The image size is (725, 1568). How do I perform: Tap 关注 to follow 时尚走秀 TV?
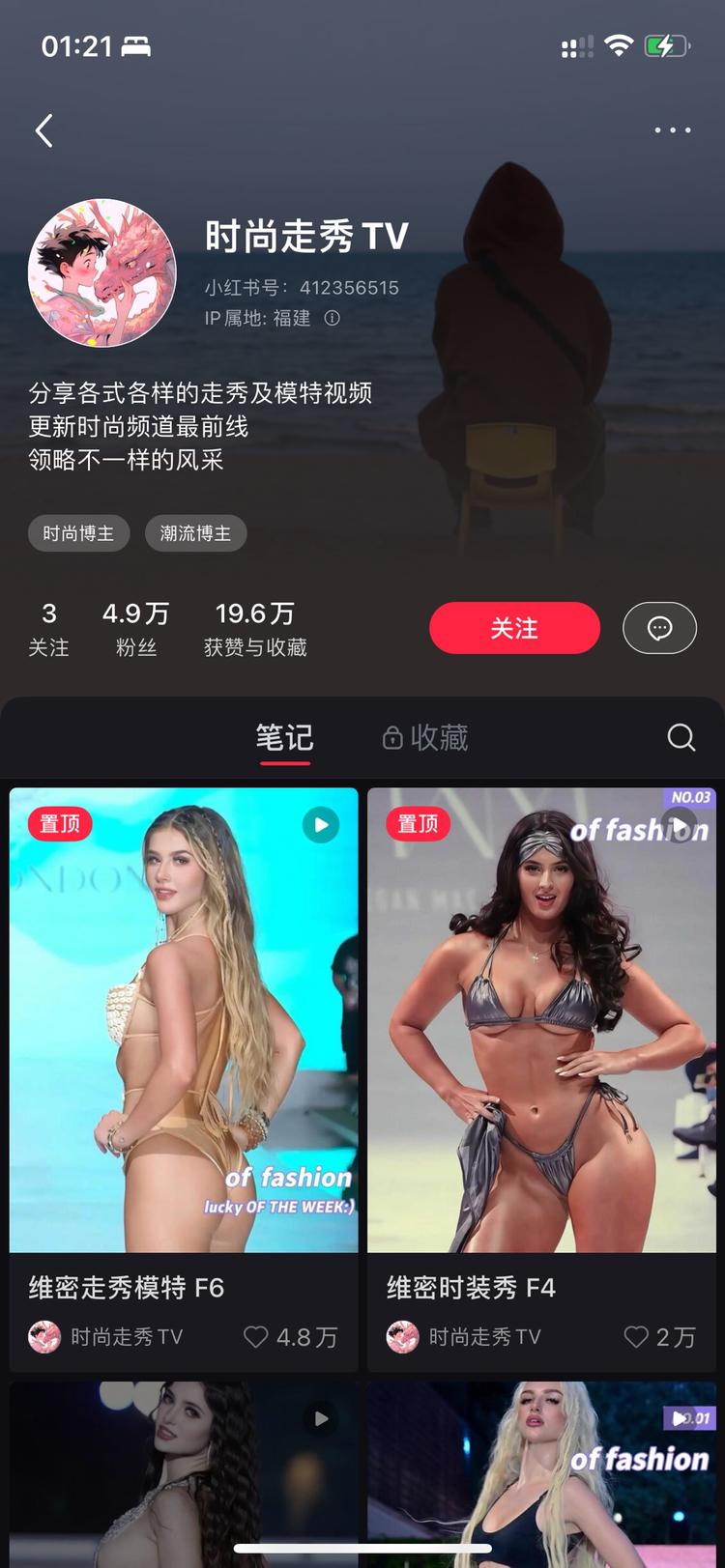pyautogui.click(x=514, y=628)
